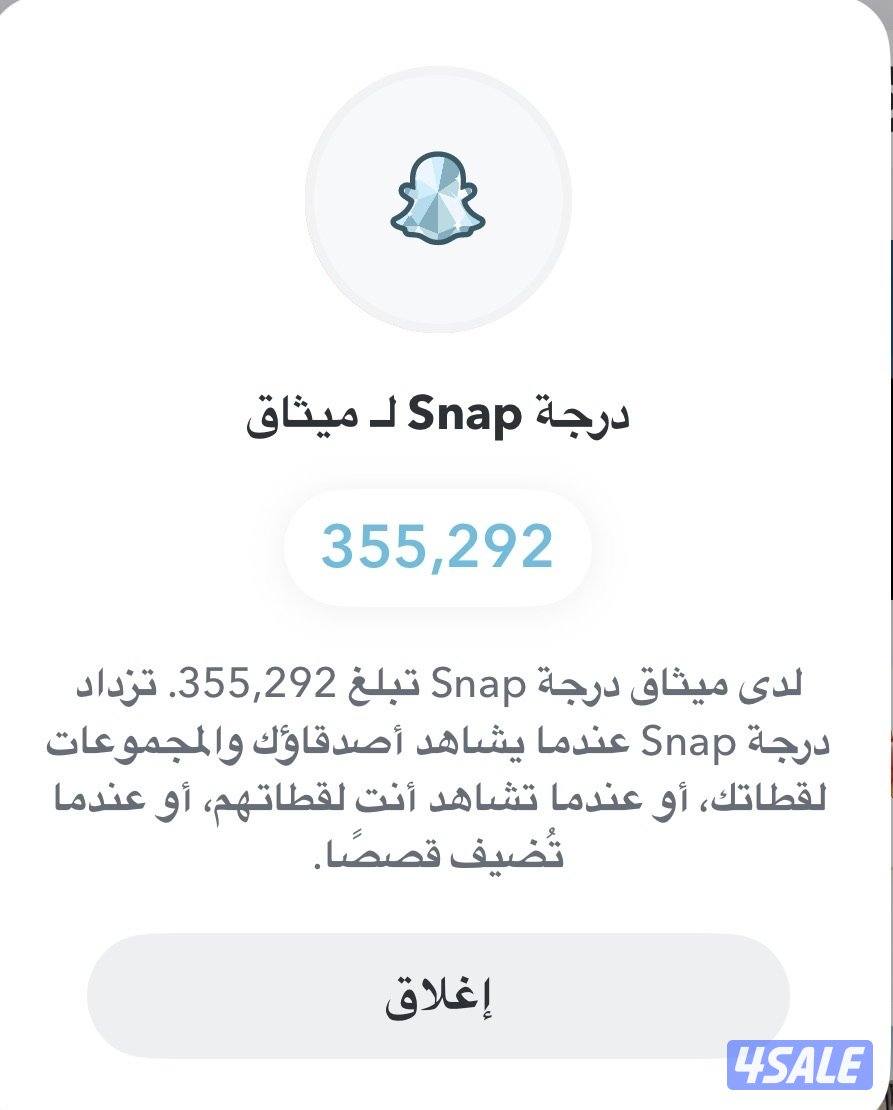
Task: Click the rounded إغلاق button at bottom
Action: coord(437,987)
